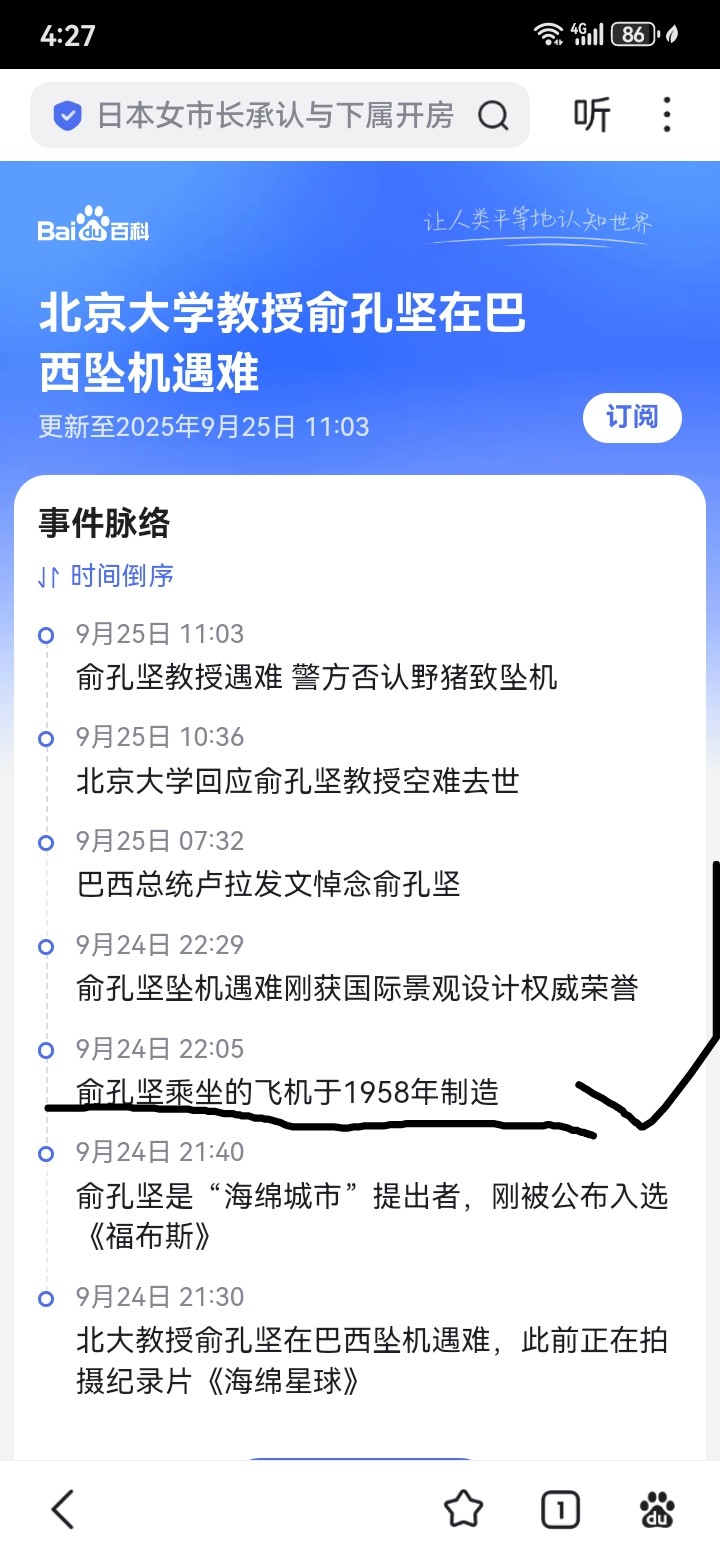Open event 北京大学回应俞孔坚教授空难去世
The image size is (720, 1560).
(298, 781)
